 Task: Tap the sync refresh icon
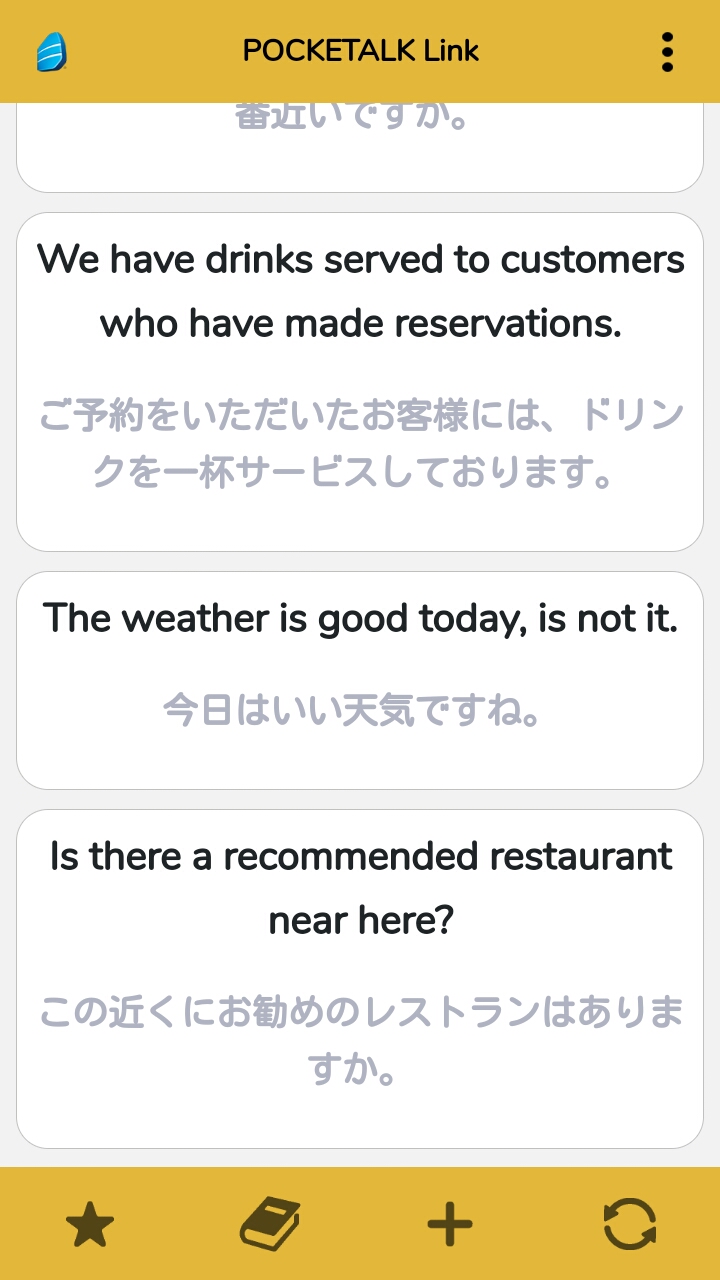[x=630, y=1224]
